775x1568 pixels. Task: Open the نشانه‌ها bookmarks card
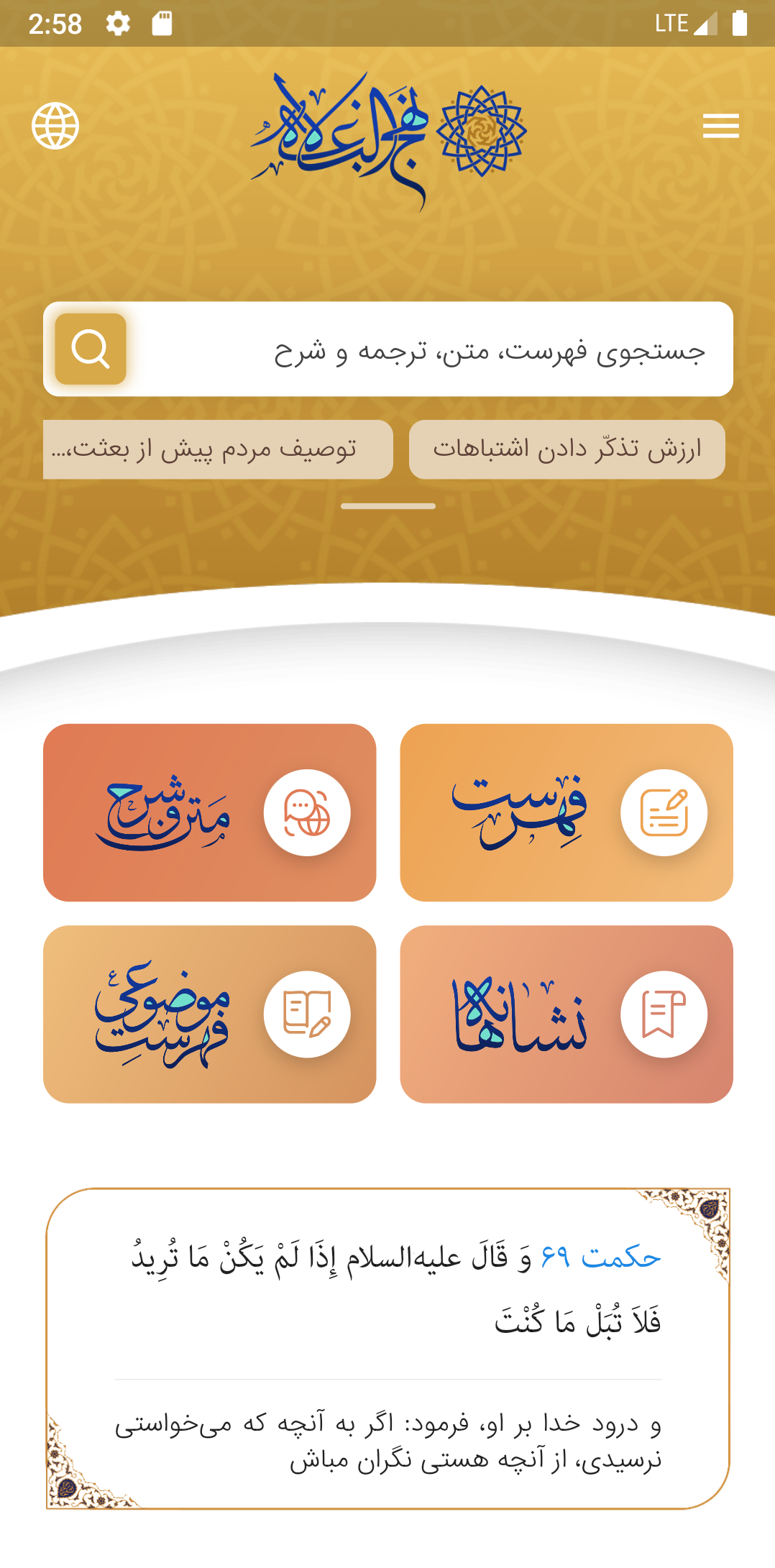coord(567,1014)
